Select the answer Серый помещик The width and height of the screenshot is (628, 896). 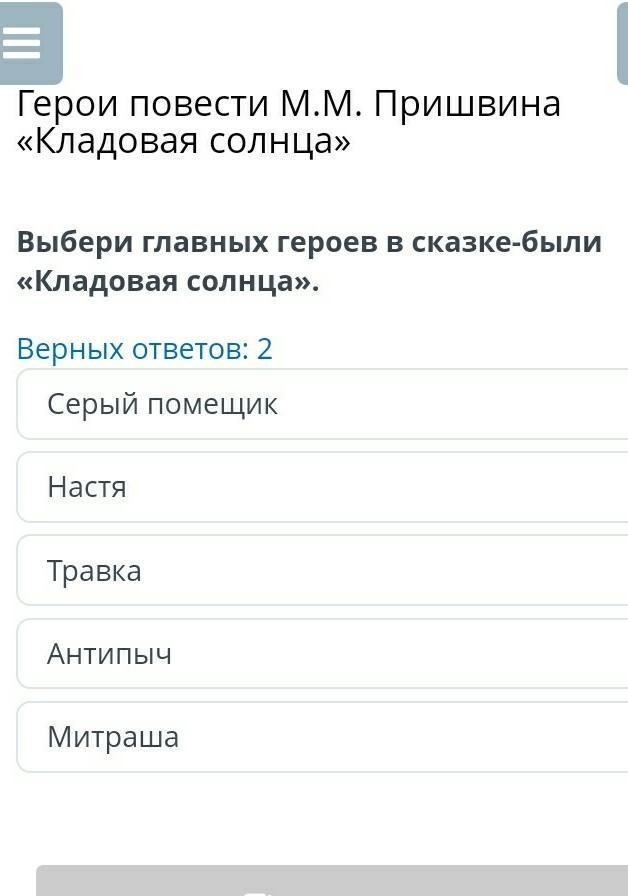coord(320,404)
